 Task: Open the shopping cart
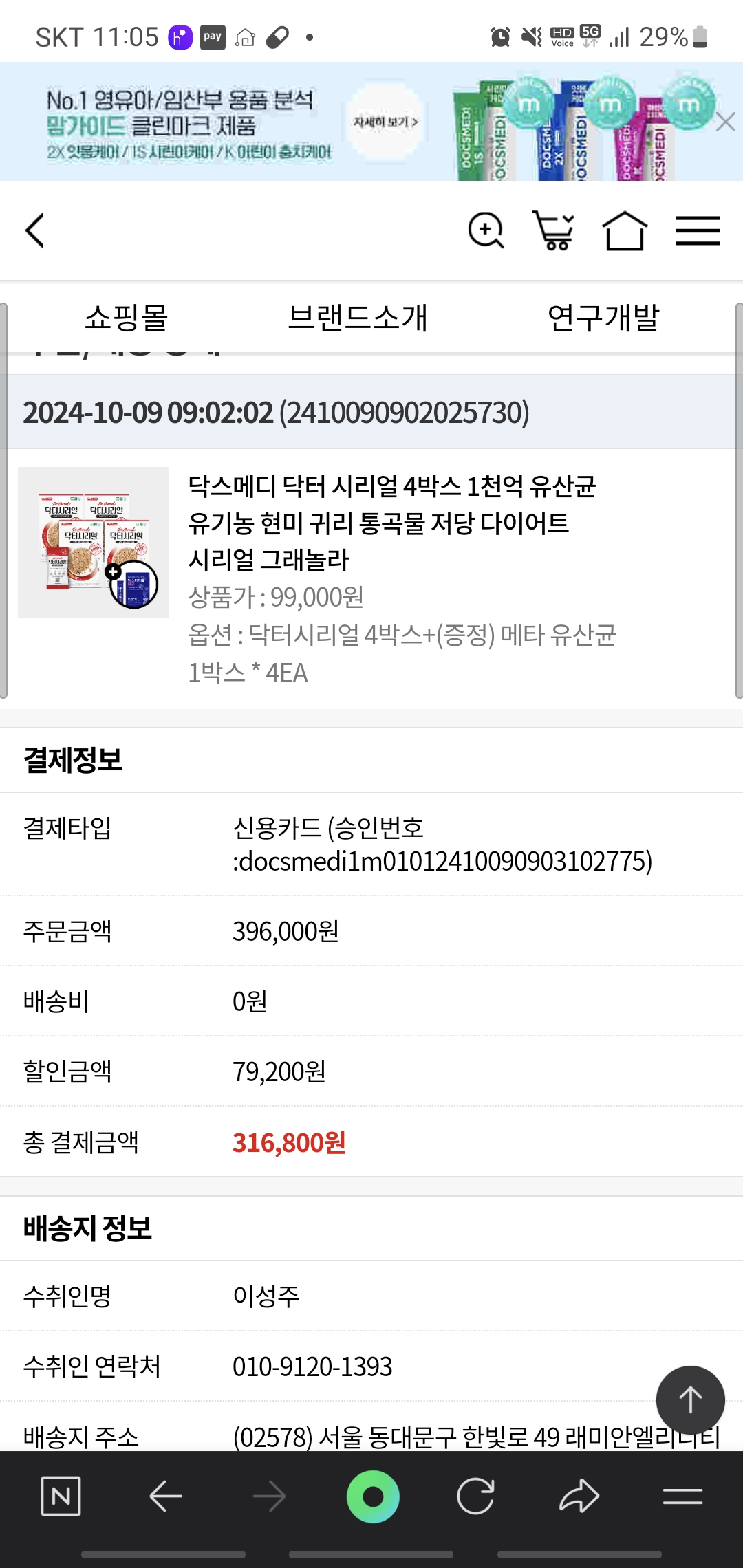[553, 230]
